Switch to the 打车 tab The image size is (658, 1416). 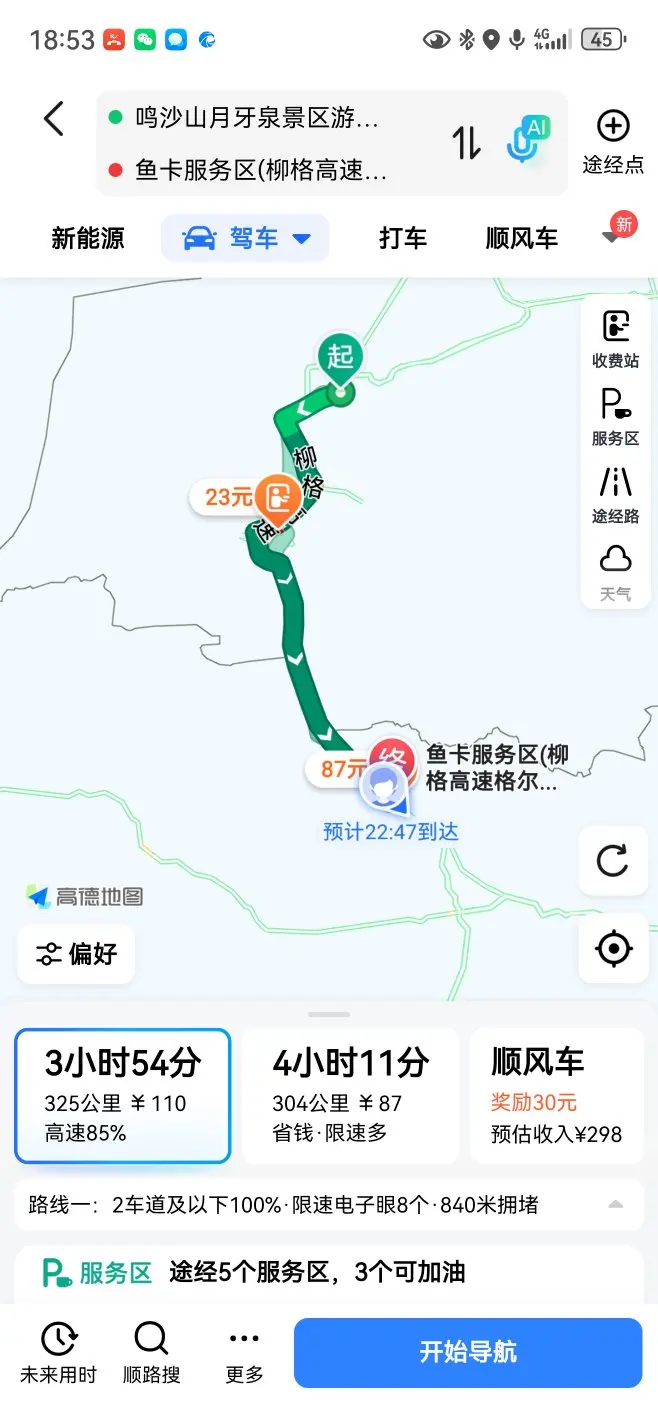click(403, 239)
